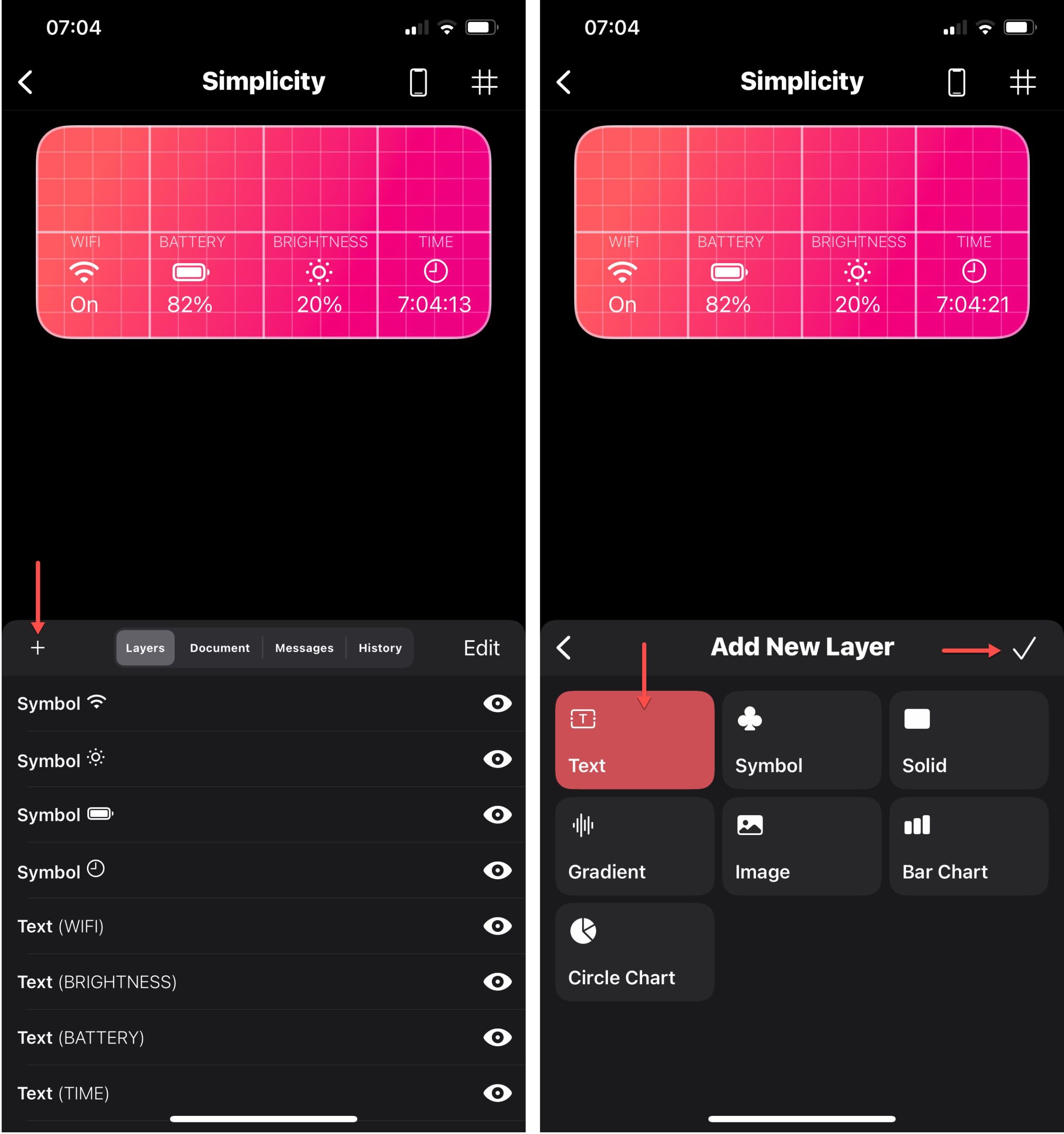Add a Bar Chart layer
The width and height of the screenshot is (1064, 1134).
[968, 846]
